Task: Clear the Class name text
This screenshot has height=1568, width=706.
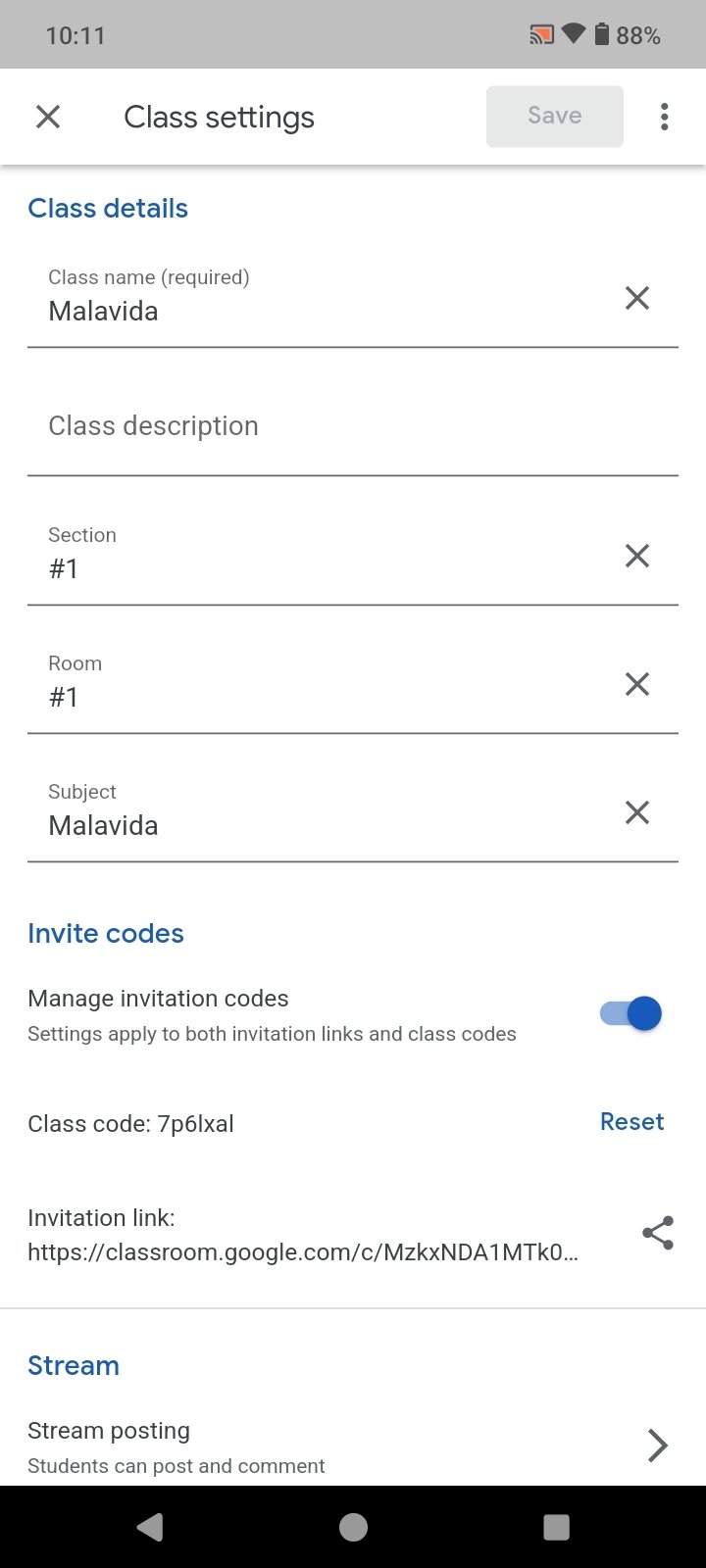Action: (637, 298)
